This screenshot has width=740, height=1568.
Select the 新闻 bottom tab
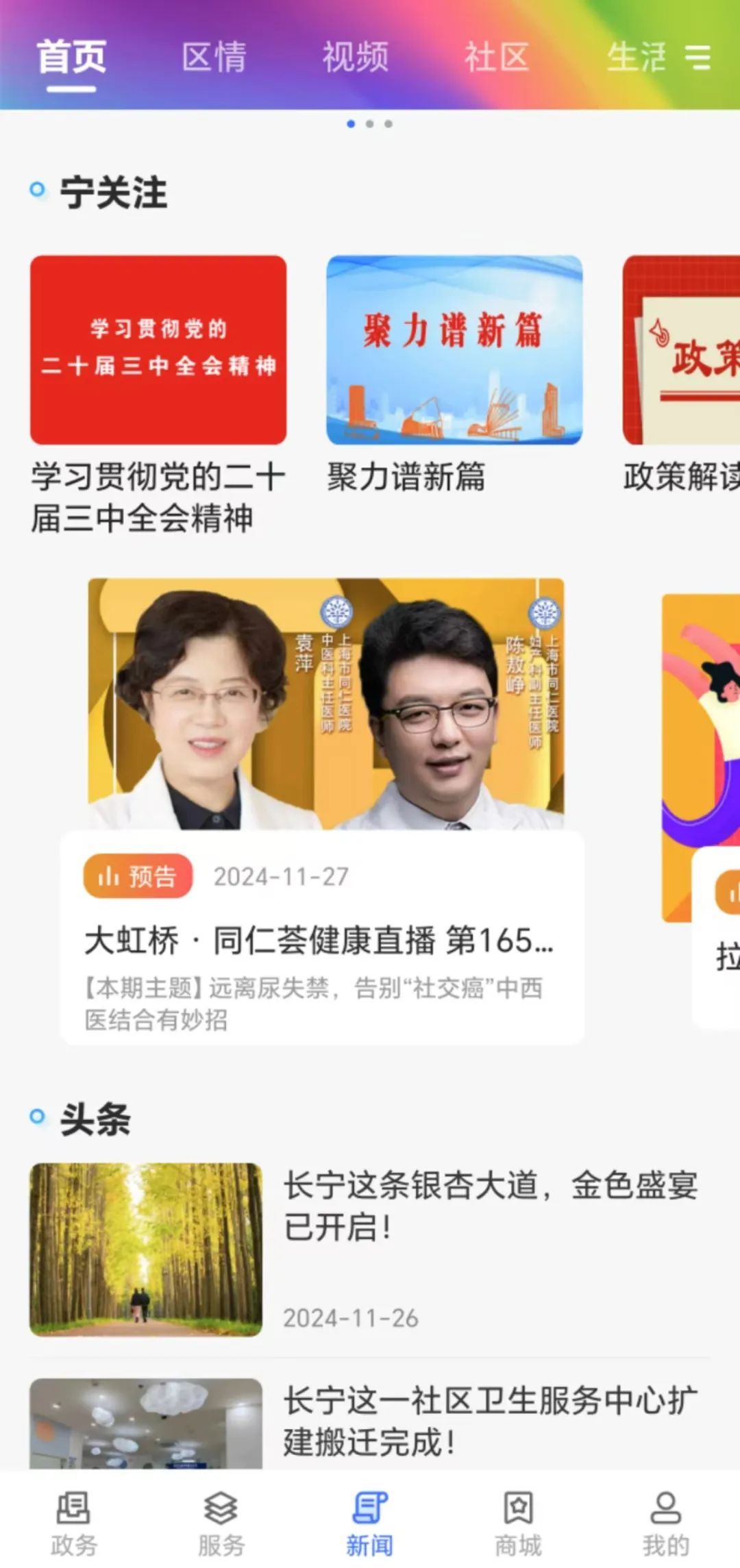(370, 1522)
